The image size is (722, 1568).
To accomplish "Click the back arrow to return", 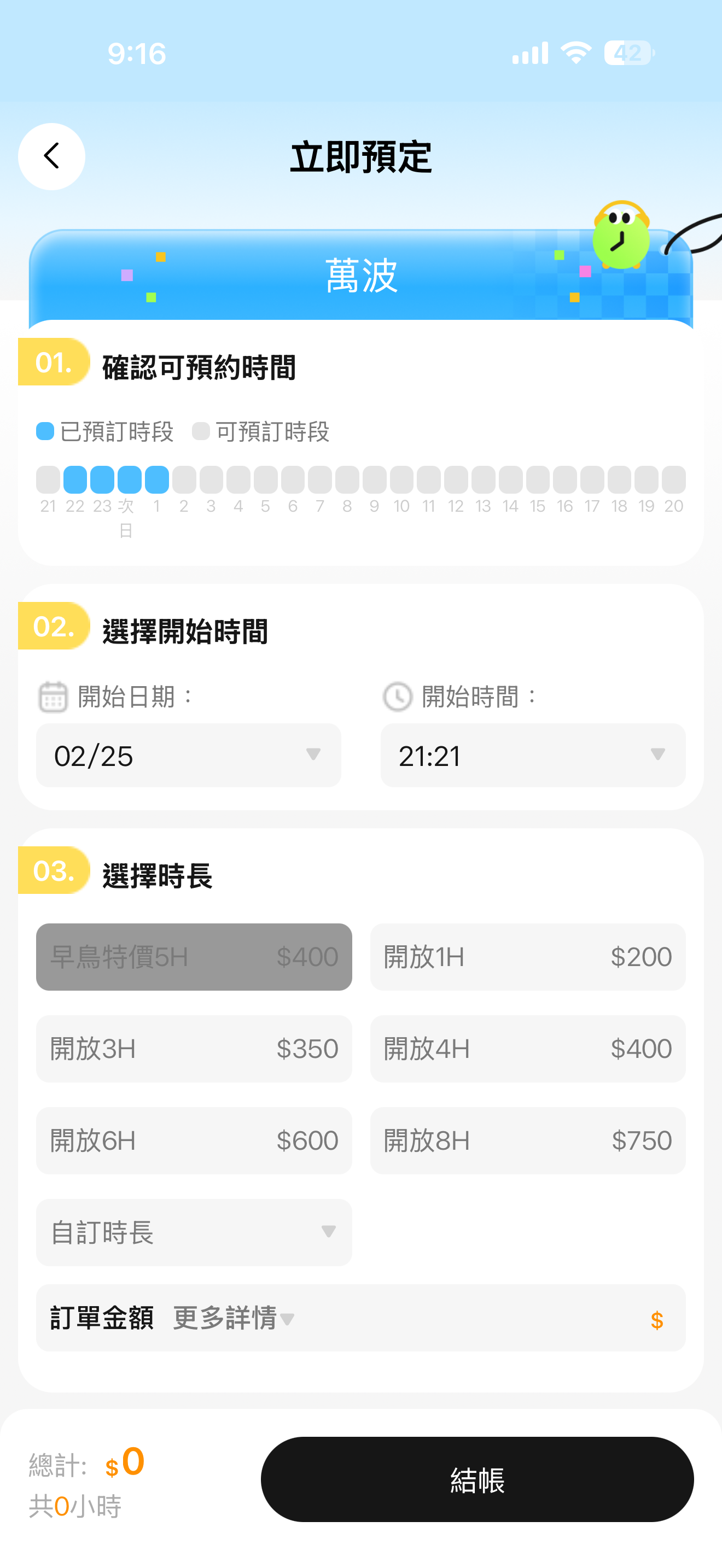I will click(51, 156).
